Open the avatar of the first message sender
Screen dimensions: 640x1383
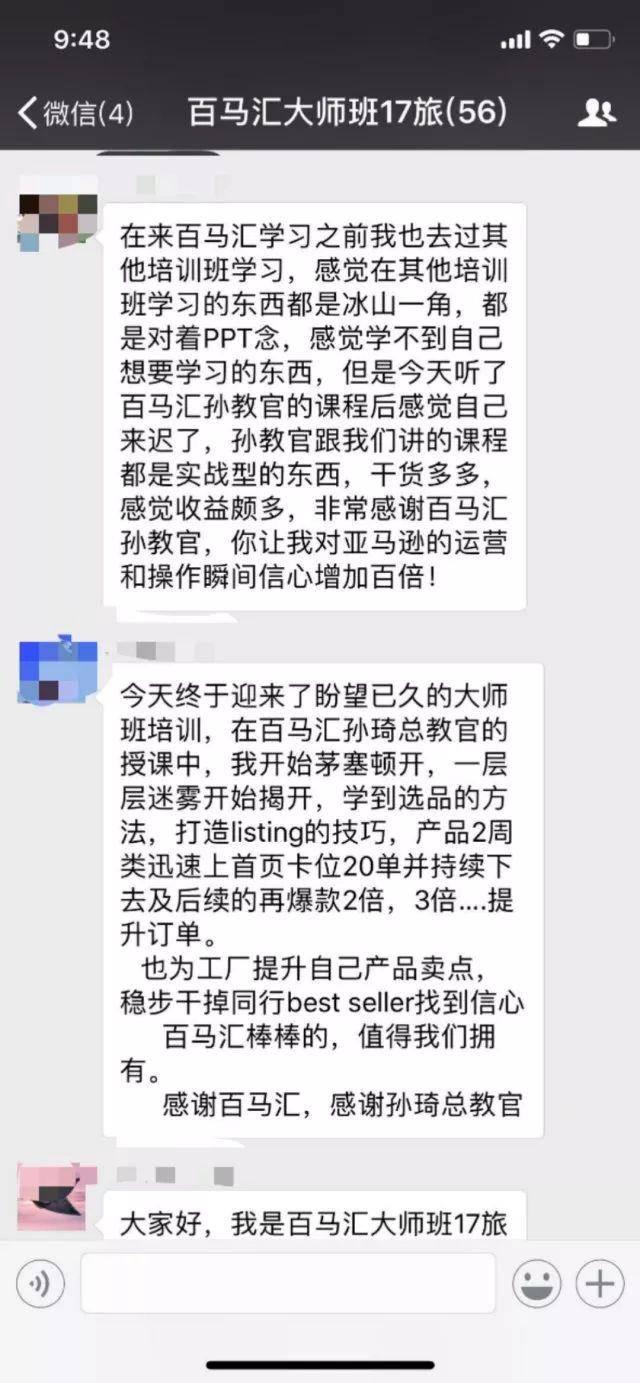58,221
